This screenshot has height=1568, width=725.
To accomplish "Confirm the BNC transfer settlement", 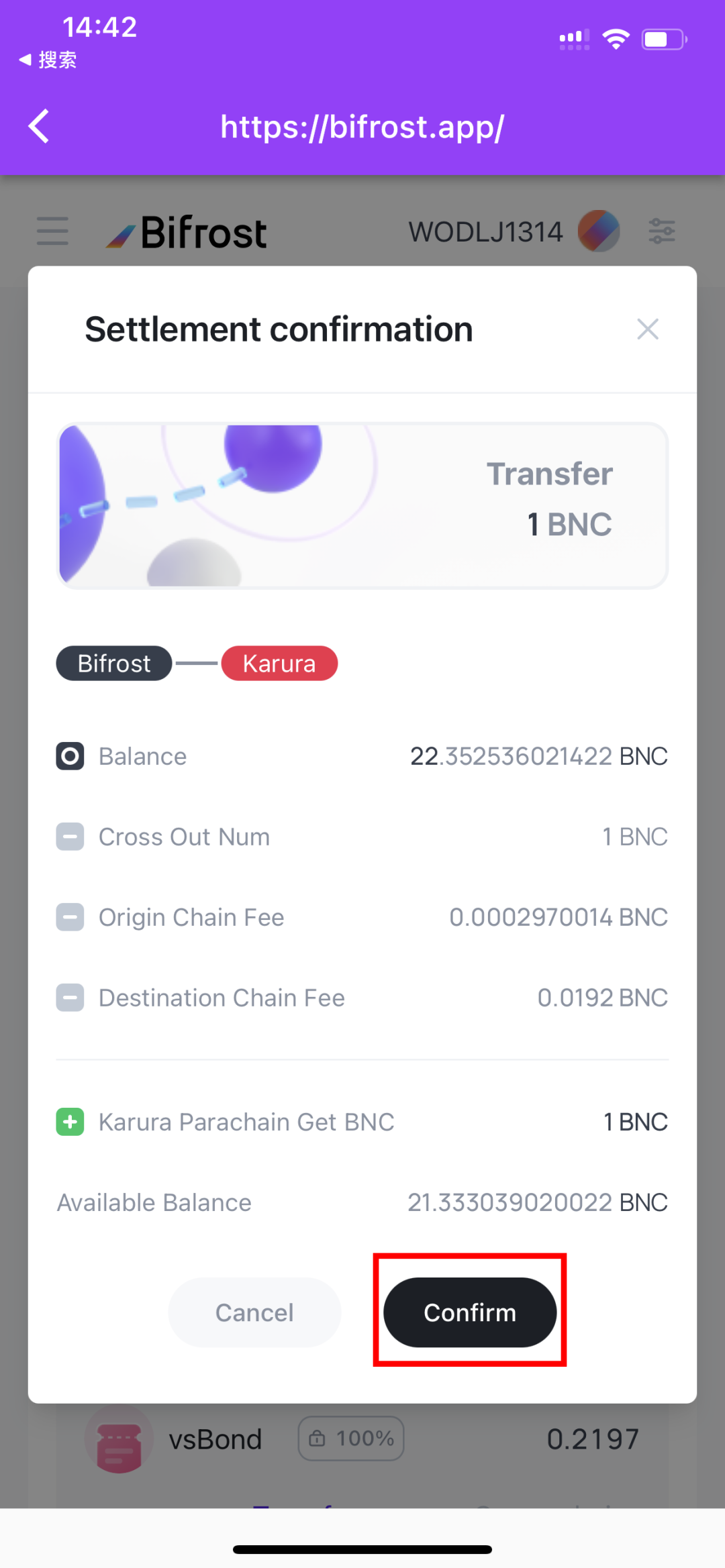I will point(469,1312).
